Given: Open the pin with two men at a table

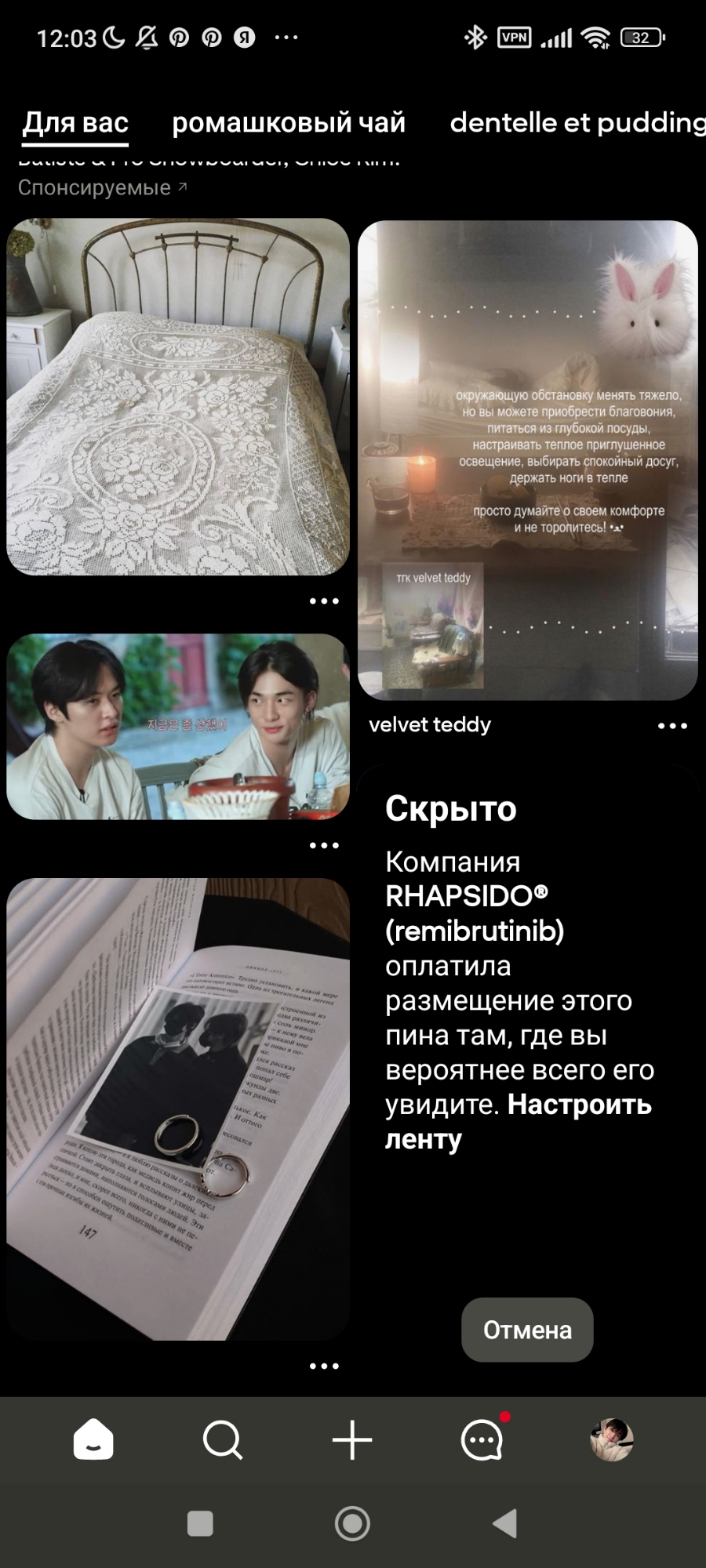Looking at the screenshot, I should [x=178, y=727].
